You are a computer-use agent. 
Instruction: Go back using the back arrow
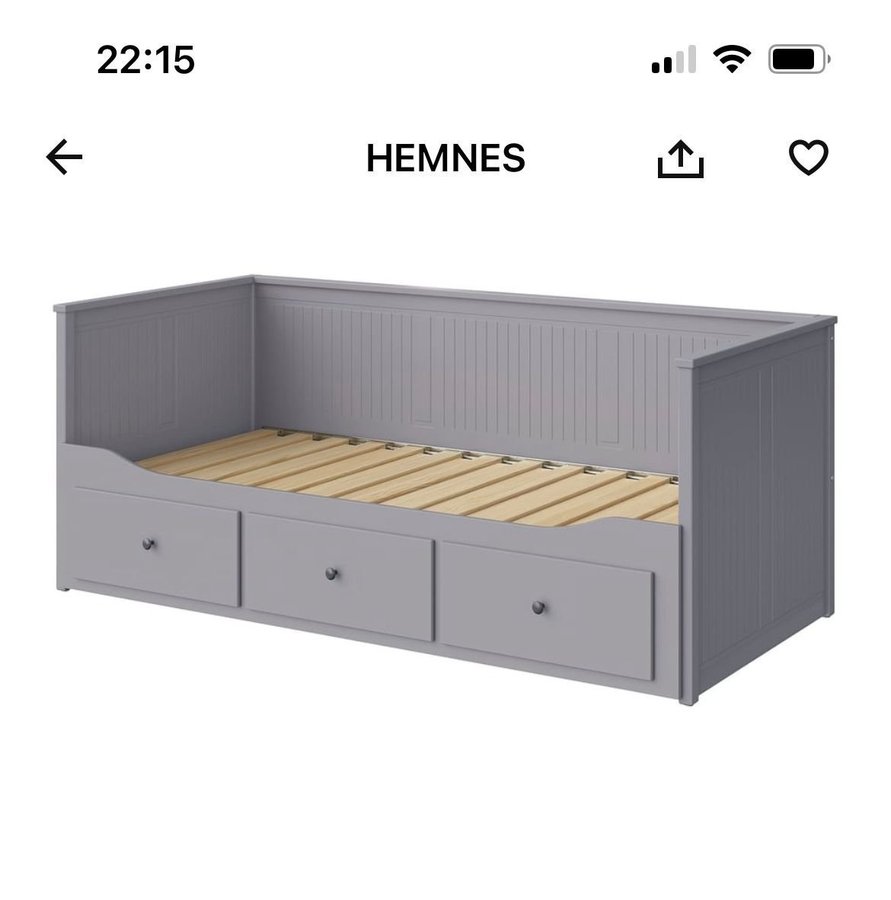[x=65, y=158]
